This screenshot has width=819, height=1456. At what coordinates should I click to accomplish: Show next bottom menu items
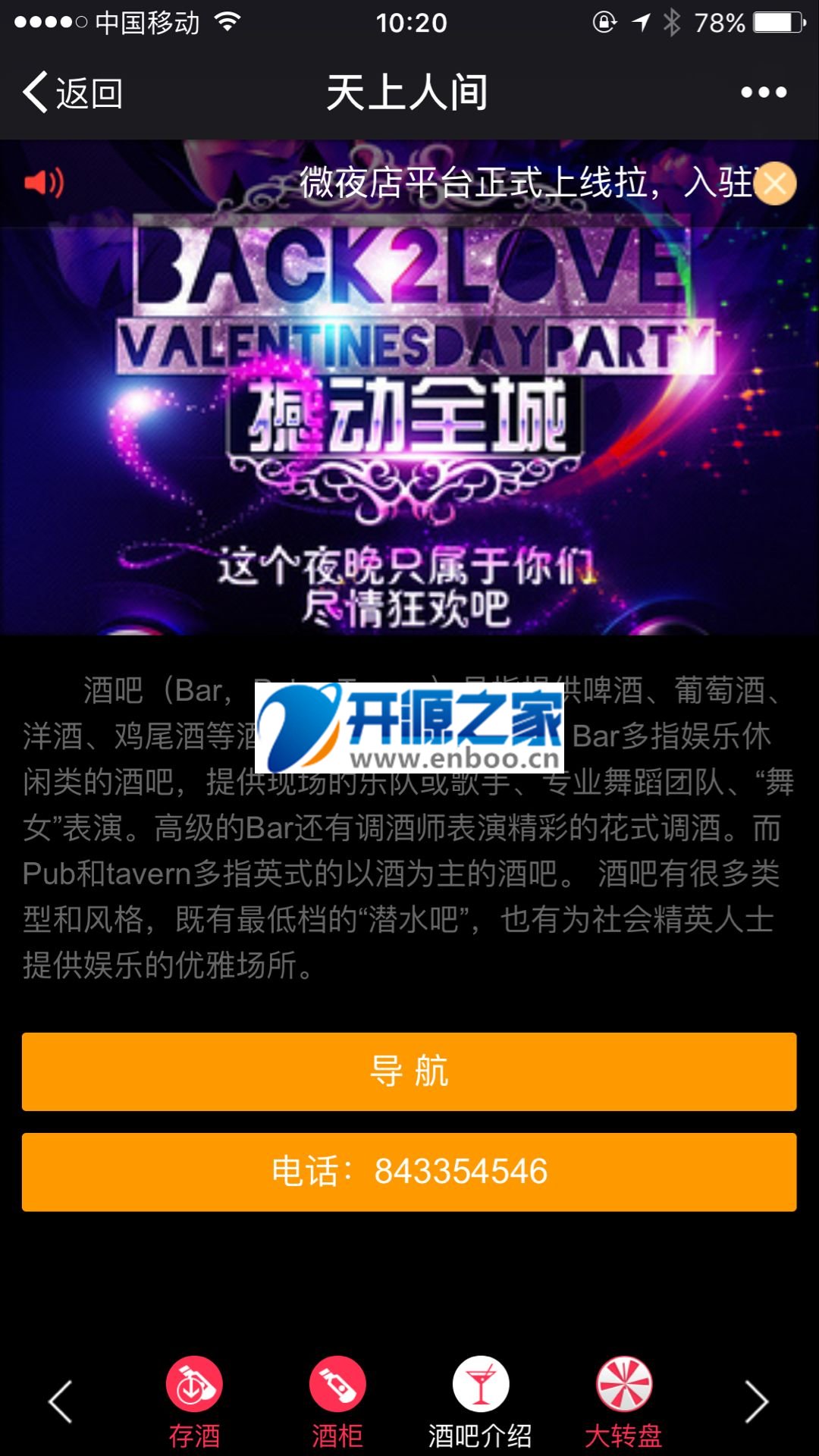pyautogui.click(x=756, y=1401)
